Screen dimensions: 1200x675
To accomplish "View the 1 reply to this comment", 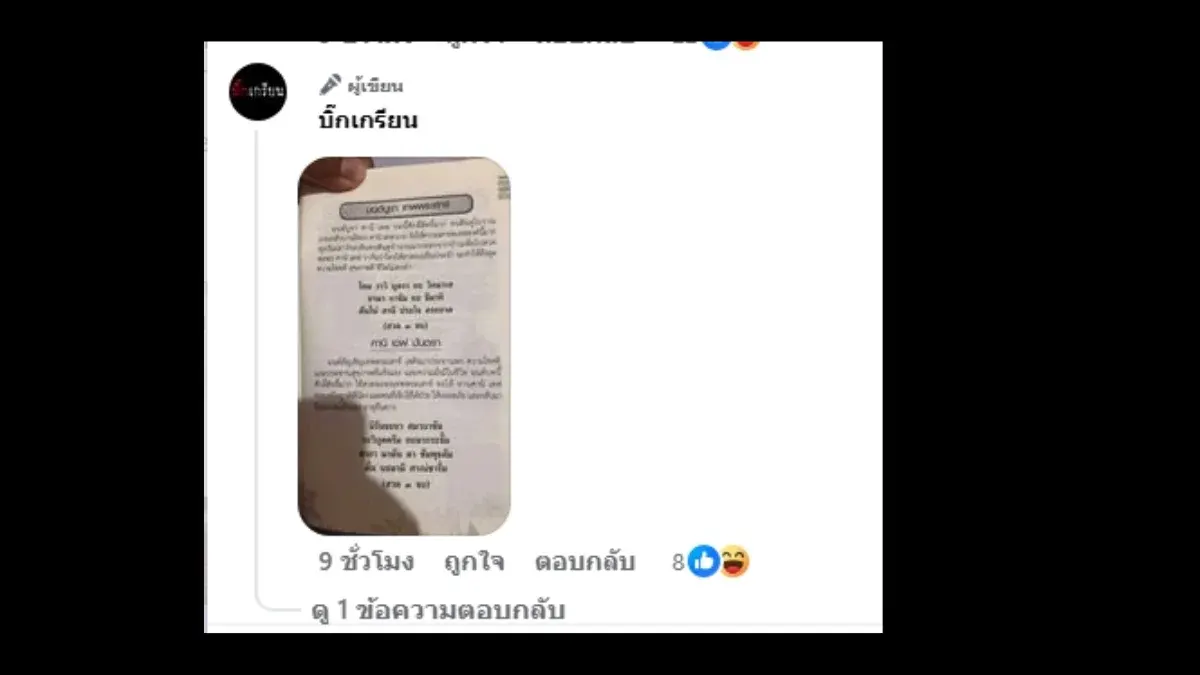I will tap(438, 610).
